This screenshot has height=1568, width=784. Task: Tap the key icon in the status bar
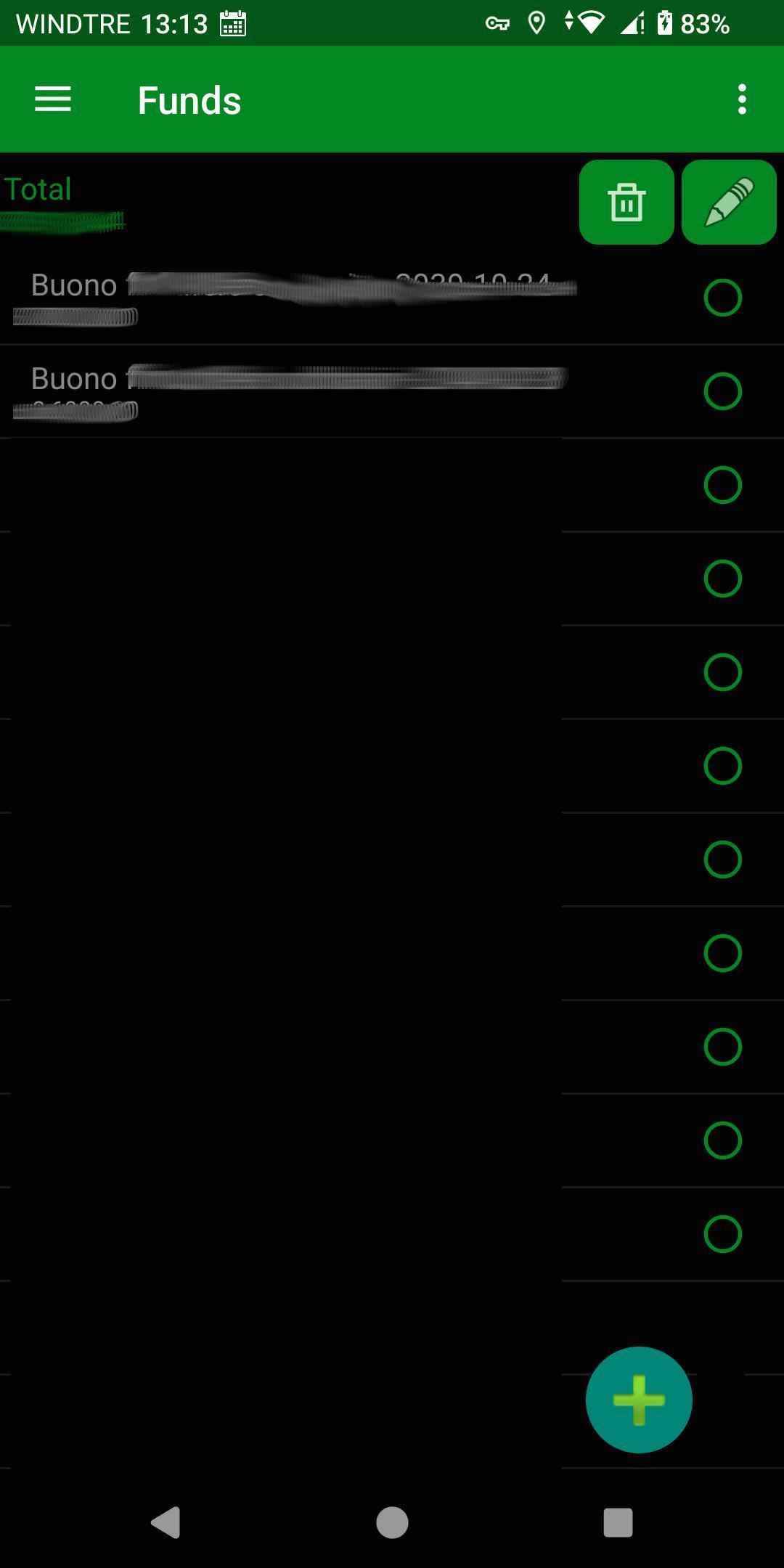[498, 23]
